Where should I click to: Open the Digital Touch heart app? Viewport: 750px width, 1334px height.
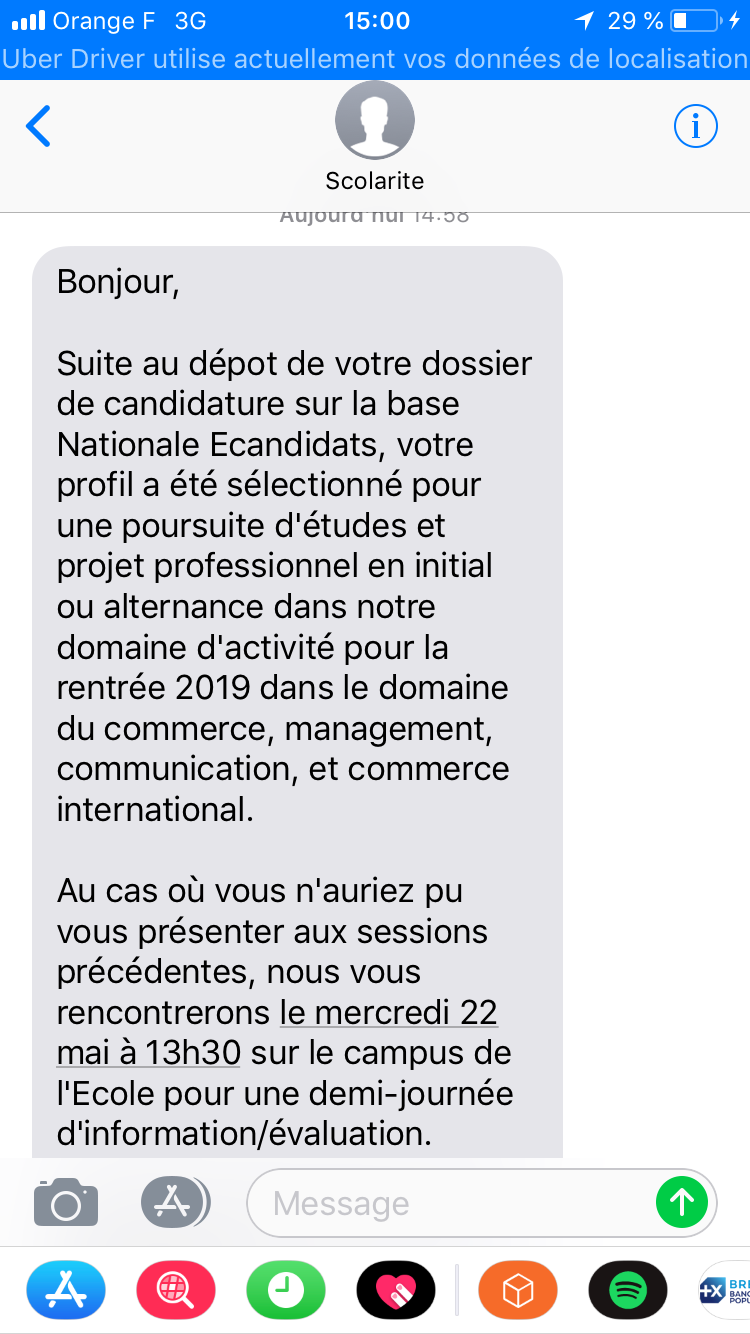(396, 1290)
